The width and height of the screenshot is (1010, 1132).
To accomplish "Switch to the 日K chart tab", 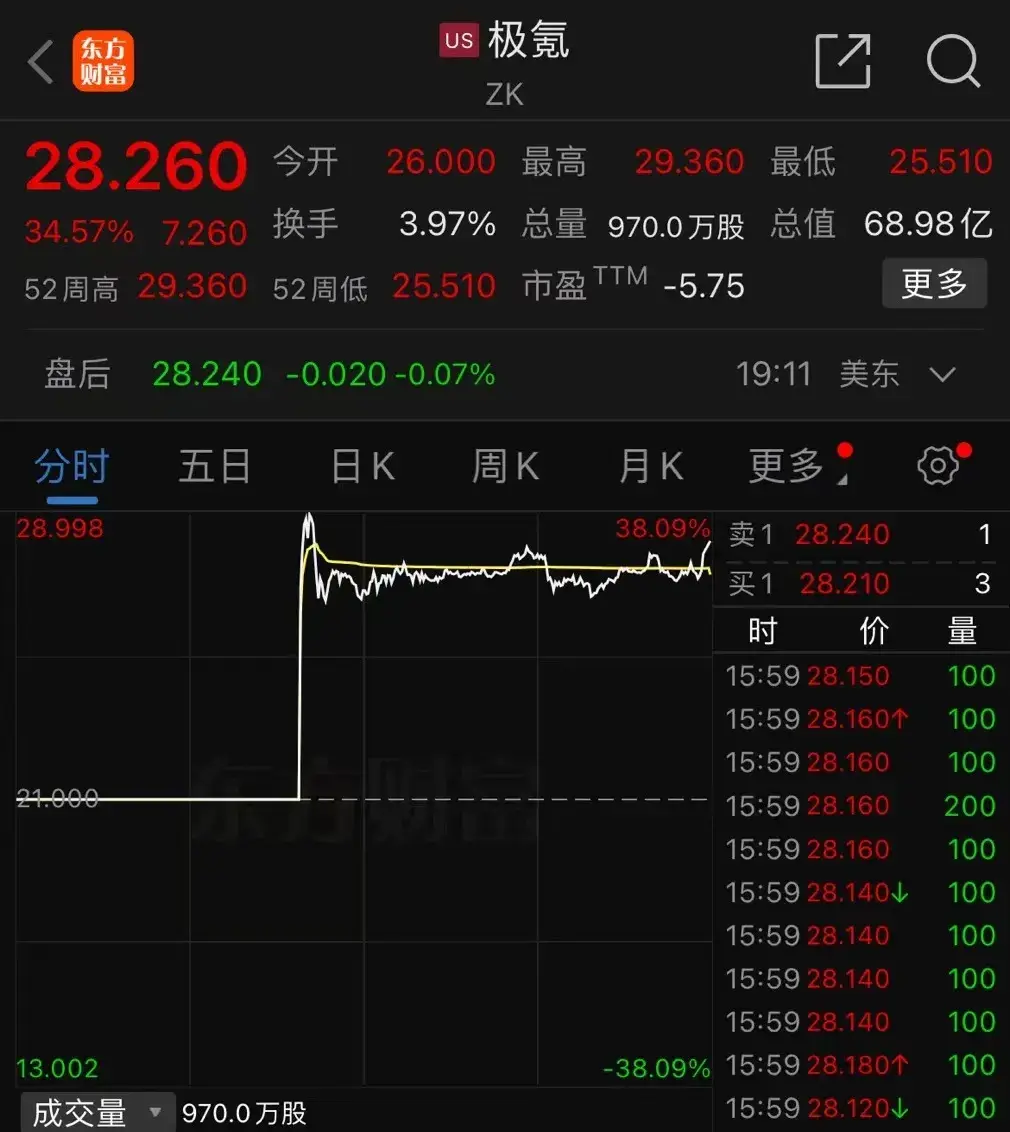I will coord(360,466).
